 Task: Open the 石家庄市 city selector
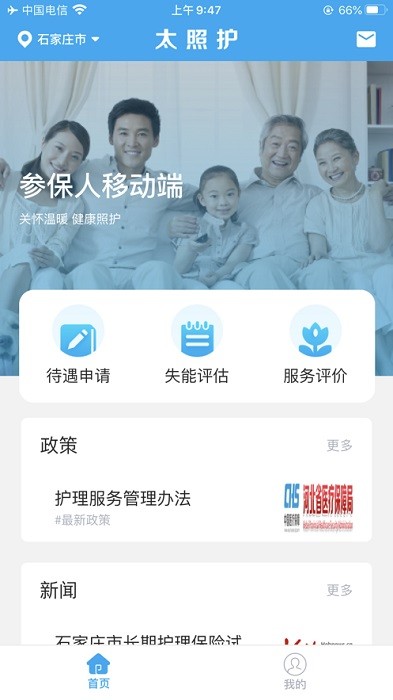[58, 39]
